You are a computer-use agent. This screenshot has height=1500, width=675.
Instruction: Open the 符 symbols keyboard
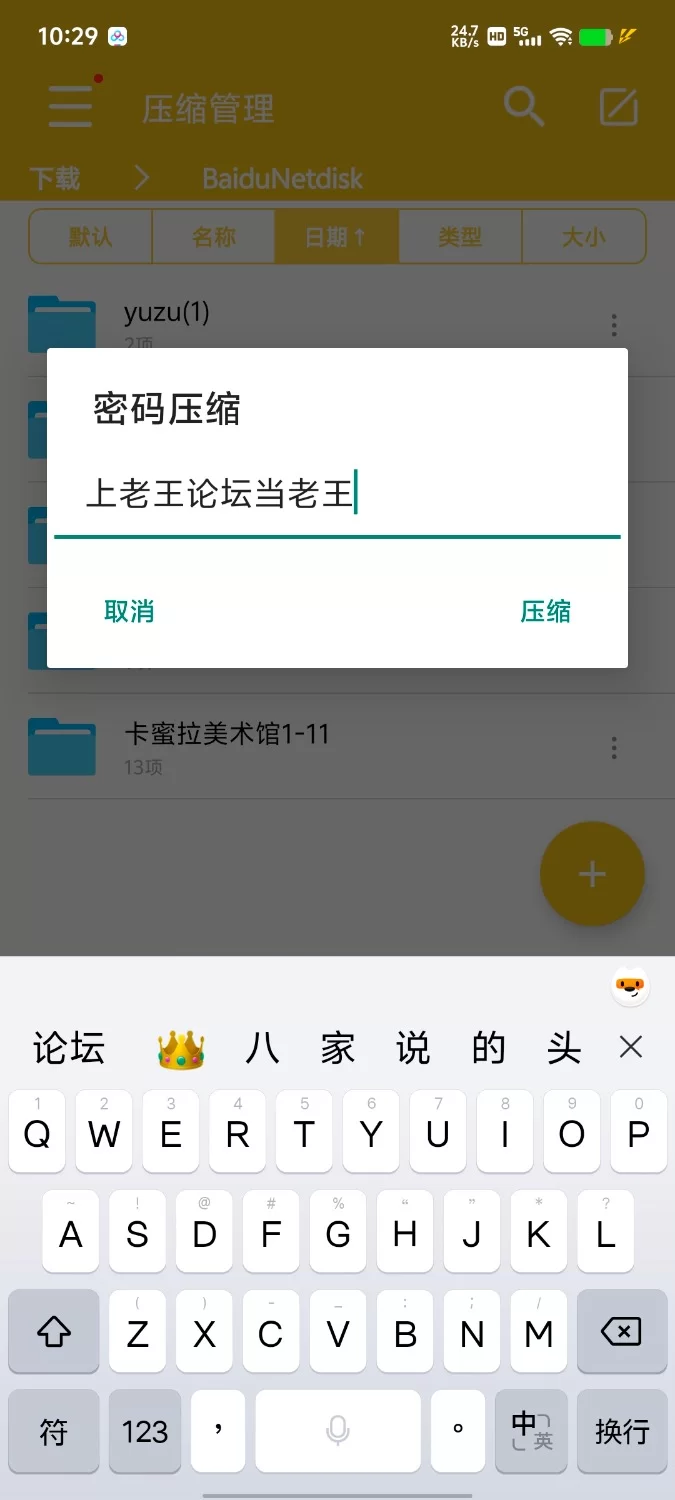54,1431
